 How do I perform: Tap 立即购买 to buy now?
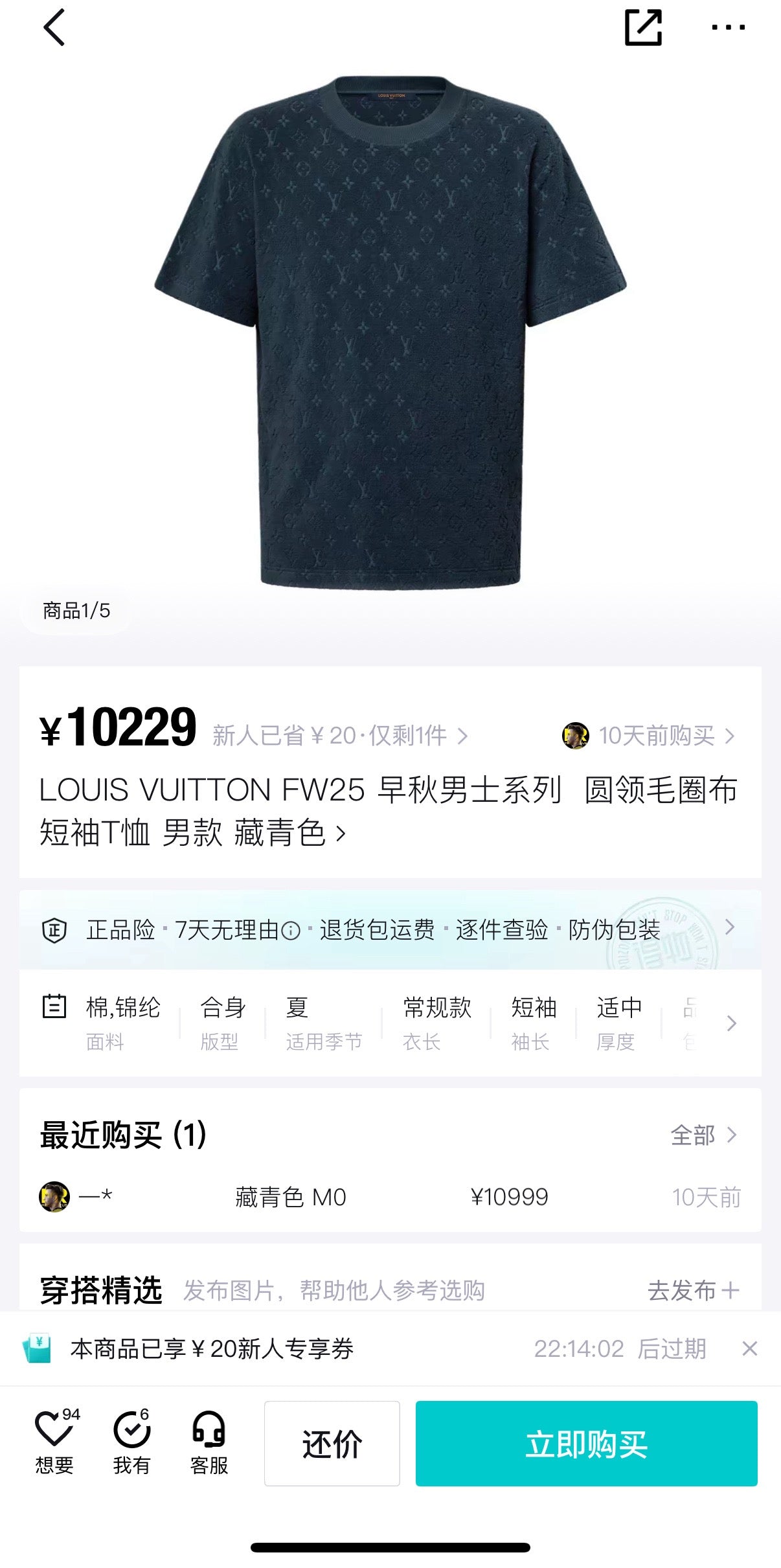[586, 1444]
